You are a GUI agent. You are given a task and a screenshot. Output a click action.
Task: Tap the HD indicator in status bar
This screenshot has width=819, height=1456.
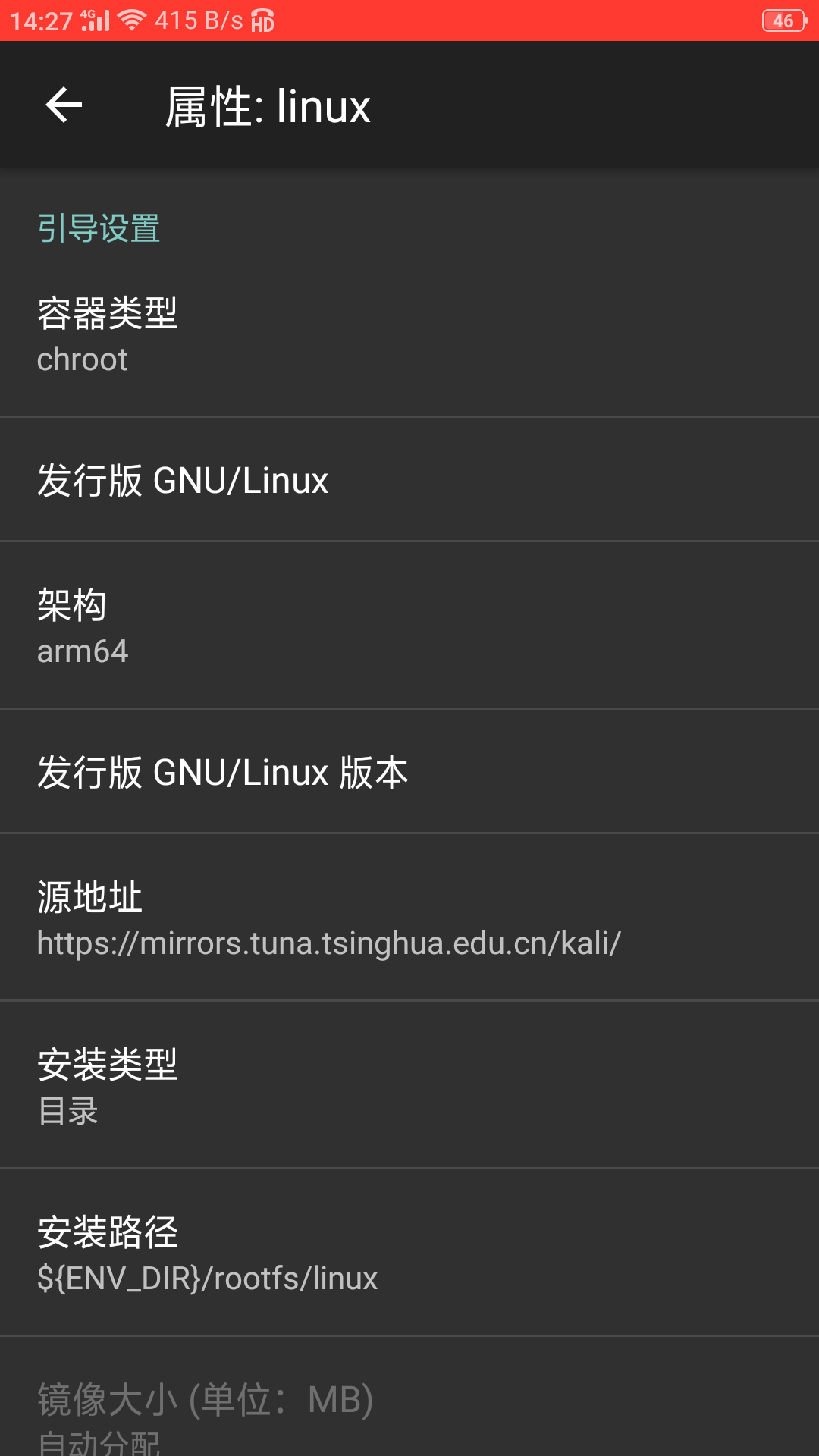point(262,23)
